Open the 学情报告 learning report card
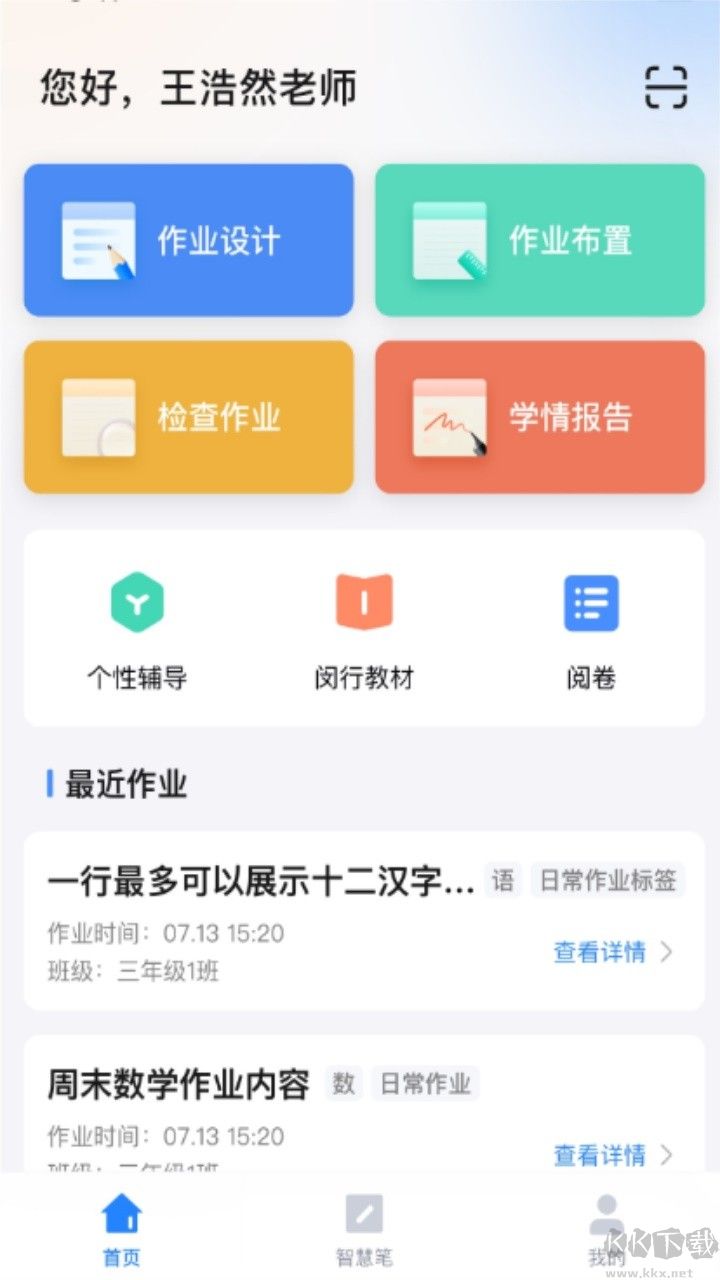Viewport: 720px width, 1280px height. pyautogui.click(x=539, y=416)
